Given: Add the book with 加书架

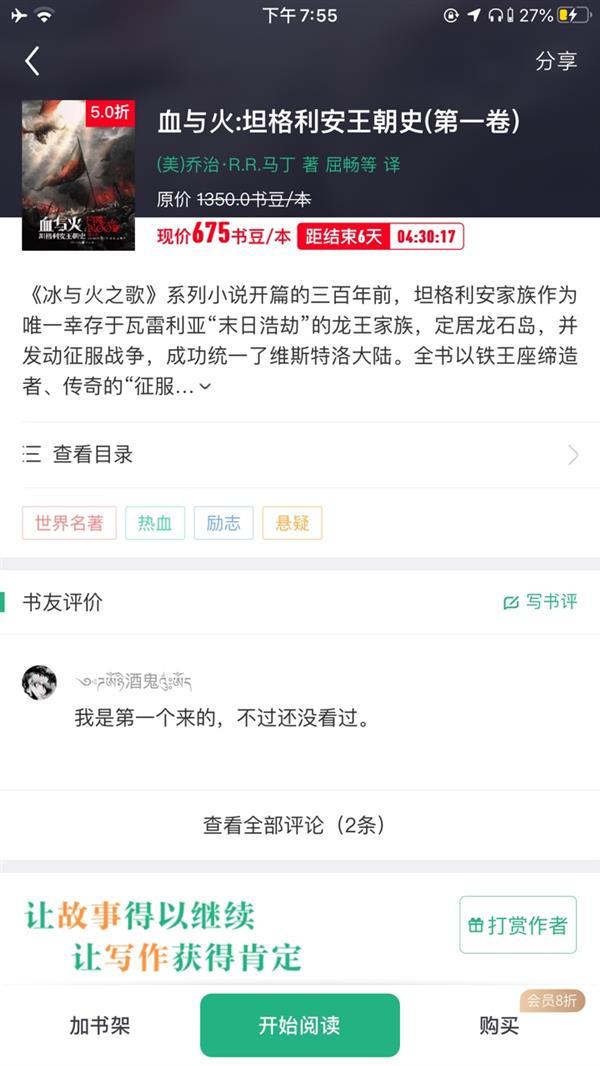Looking at the screenshot, I should click(x=100, y=1025).
